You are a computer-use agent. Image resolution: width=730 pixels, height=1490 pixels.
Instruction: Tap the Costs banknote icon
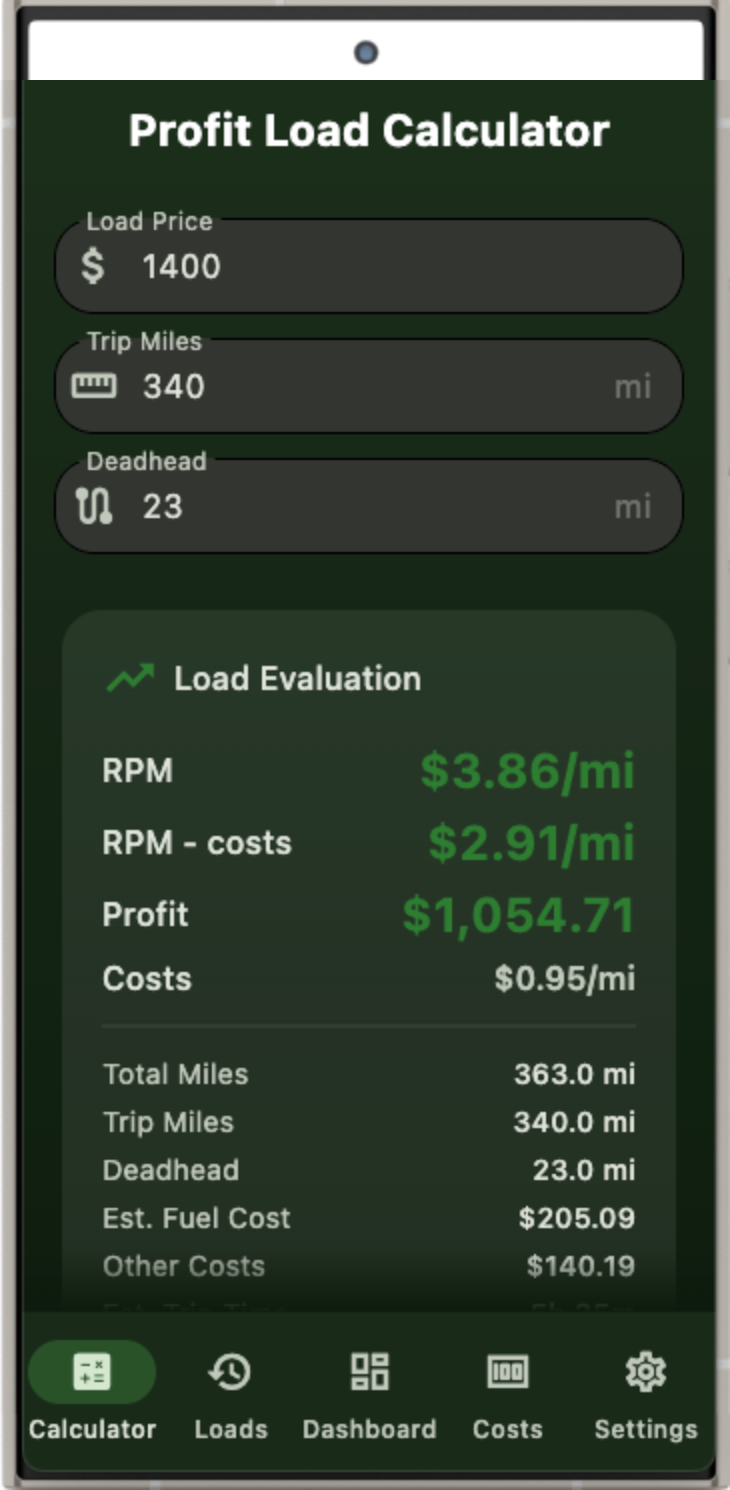pos(508,1372)
